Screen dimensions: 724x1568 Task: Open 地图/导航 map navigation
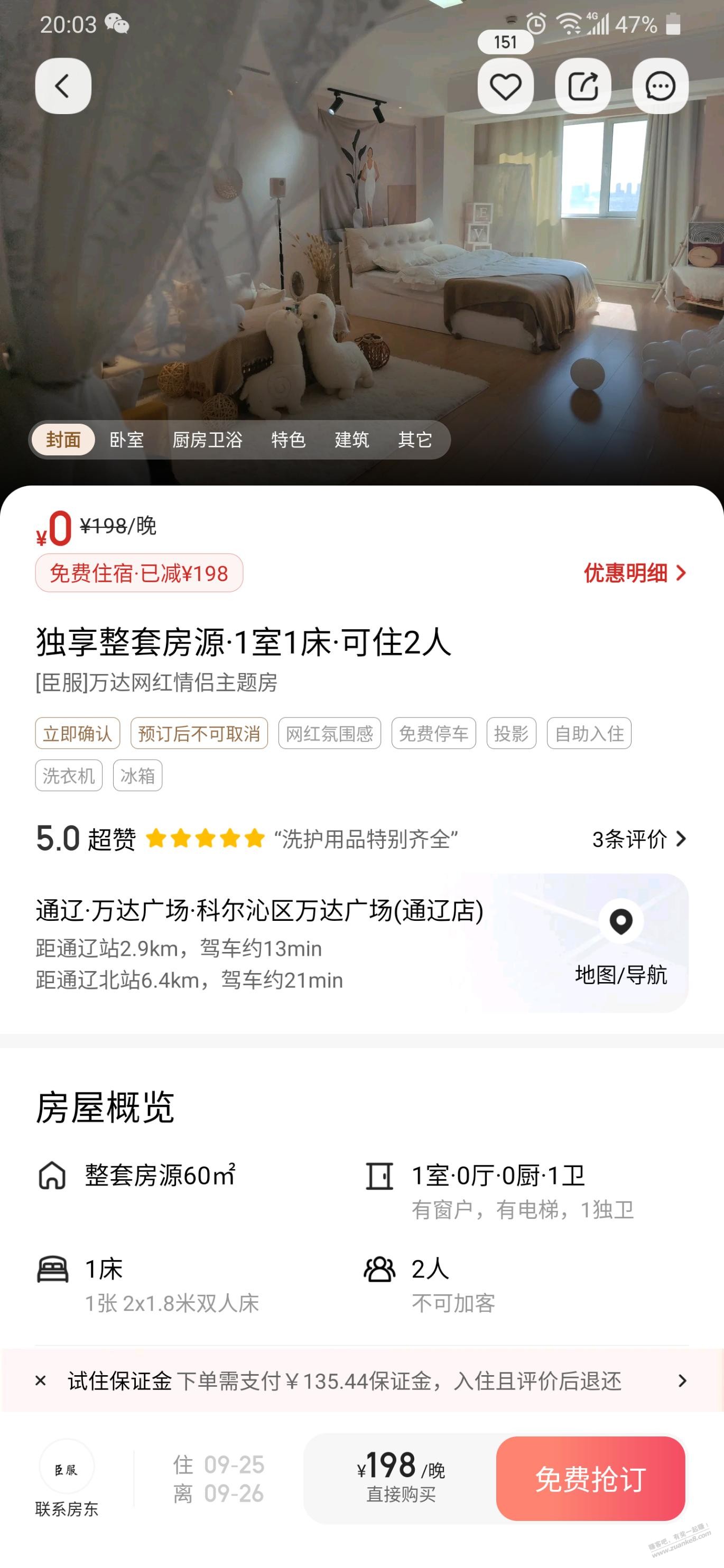620,942
